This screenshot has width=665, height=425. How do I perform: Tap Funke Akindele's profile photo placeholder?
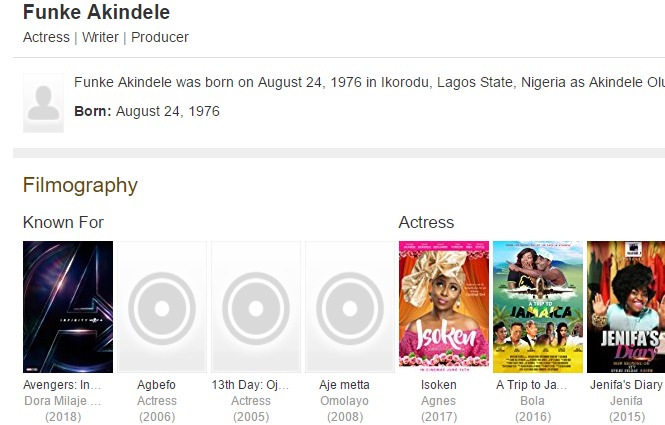point(43,102)
